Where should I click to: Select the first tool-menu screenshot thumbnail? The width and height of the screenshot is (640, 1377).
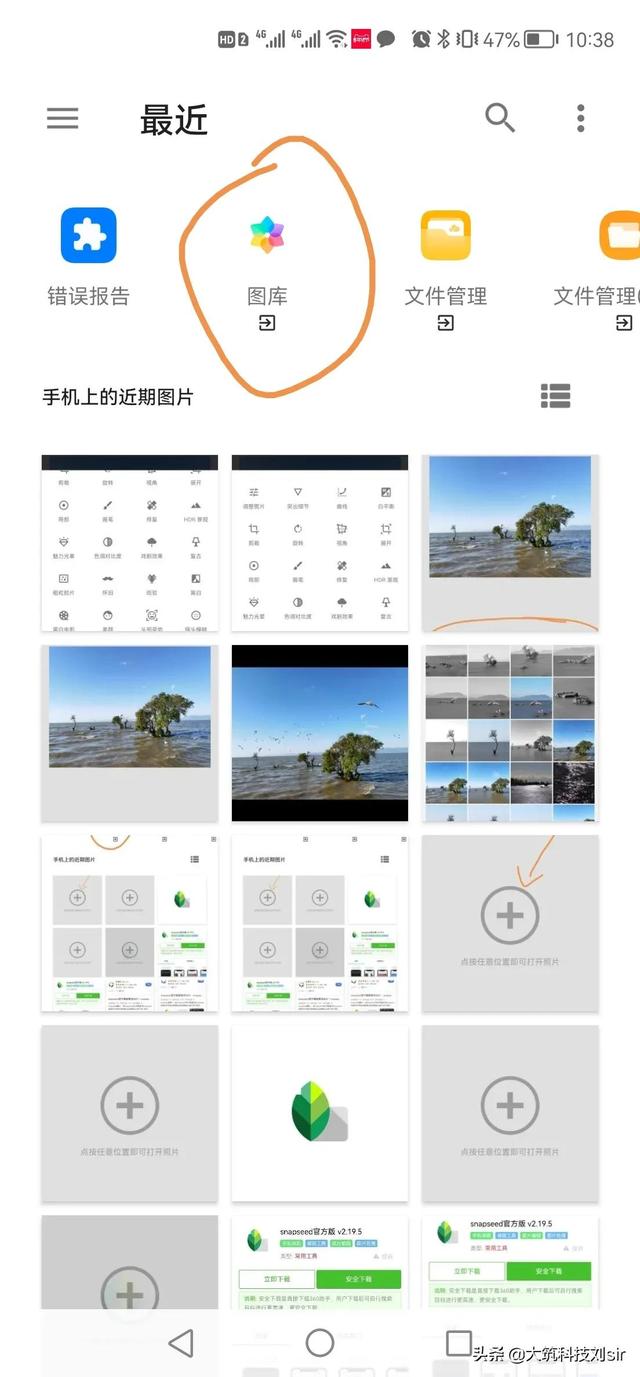(x=130, y=543)
